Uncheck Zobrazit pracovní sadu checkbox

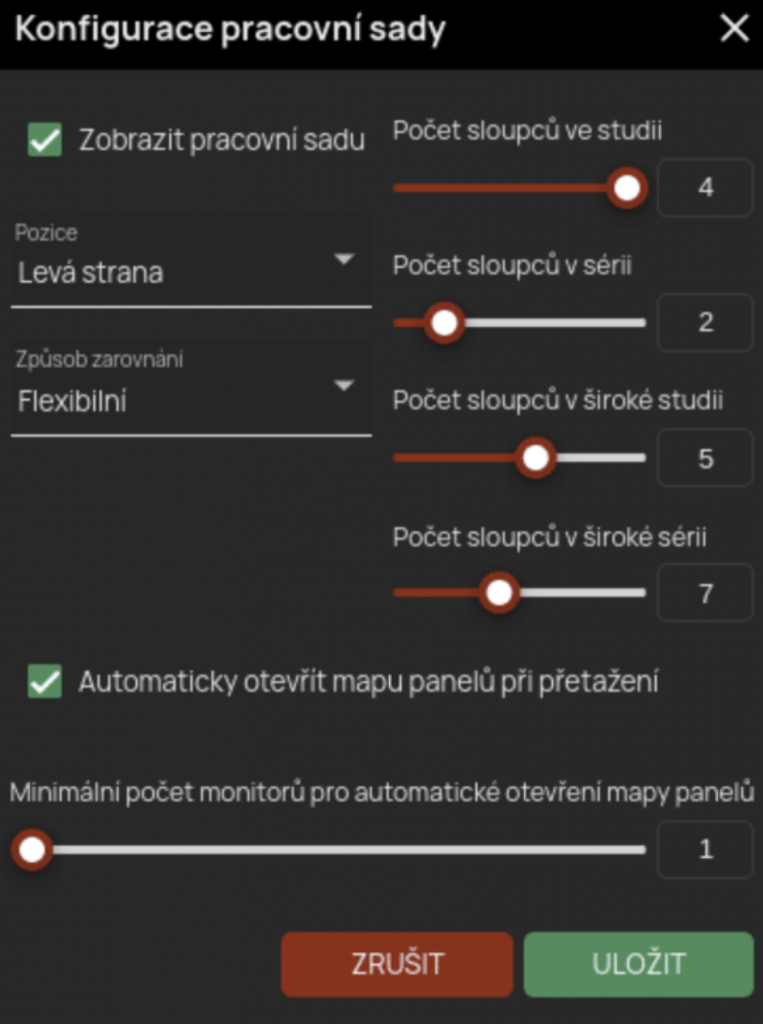pyautogui.click(x=45, y=140)
